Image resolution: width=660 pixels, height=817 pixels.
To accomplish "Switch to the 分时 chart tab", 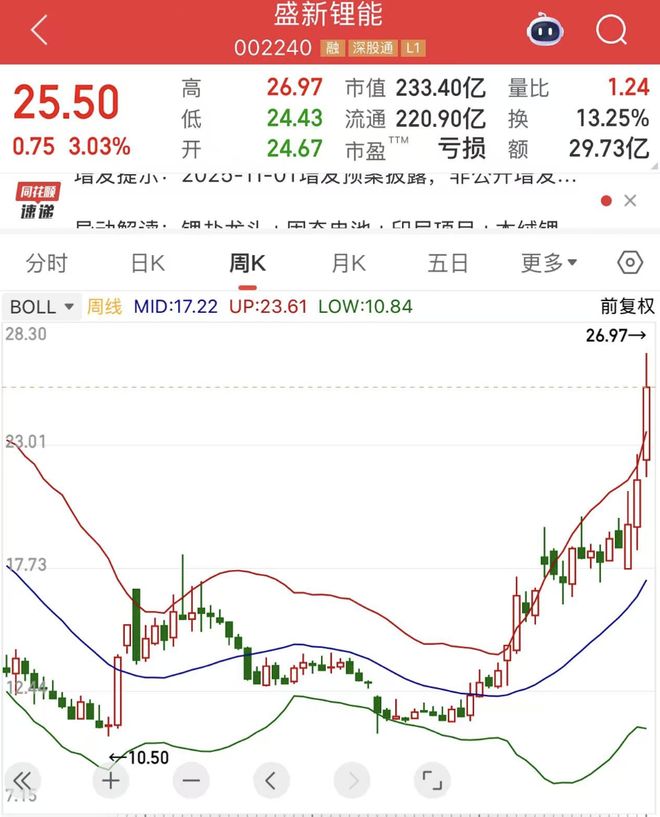I will [47, 263].
